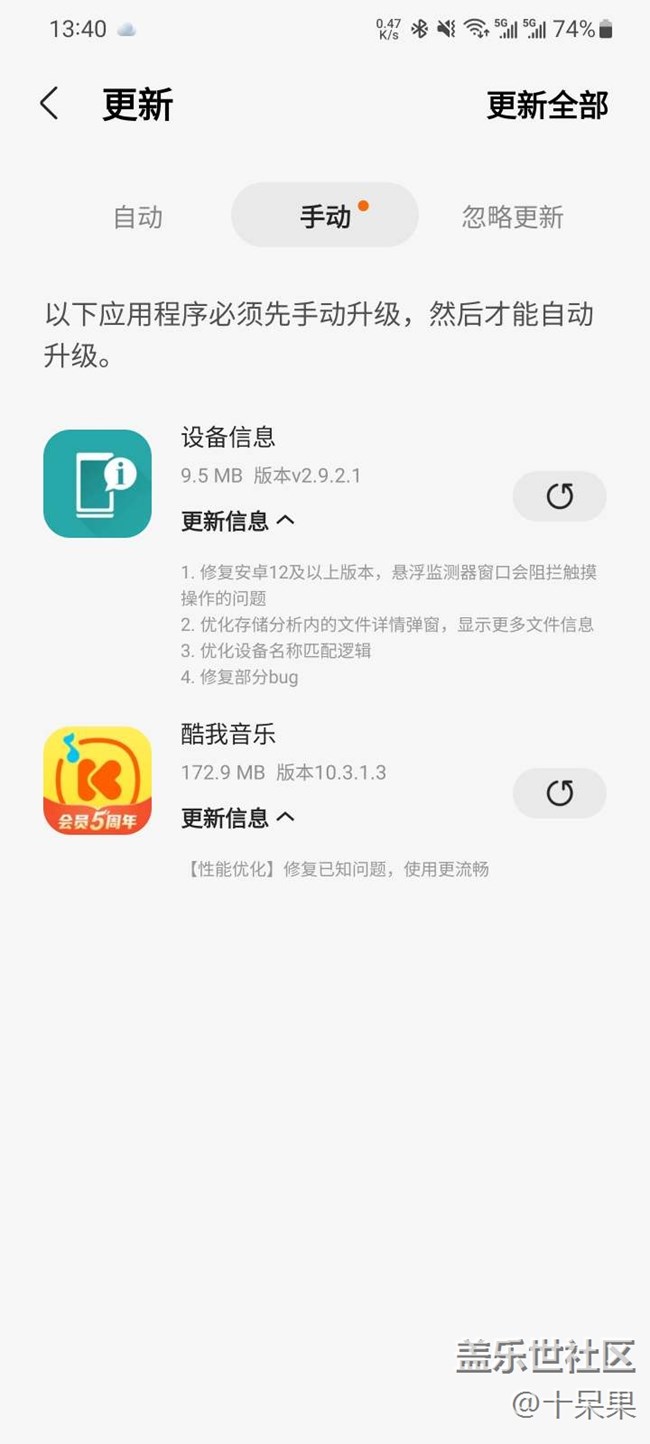Collapse 更新信息 under 设备信息

[238, 521]
